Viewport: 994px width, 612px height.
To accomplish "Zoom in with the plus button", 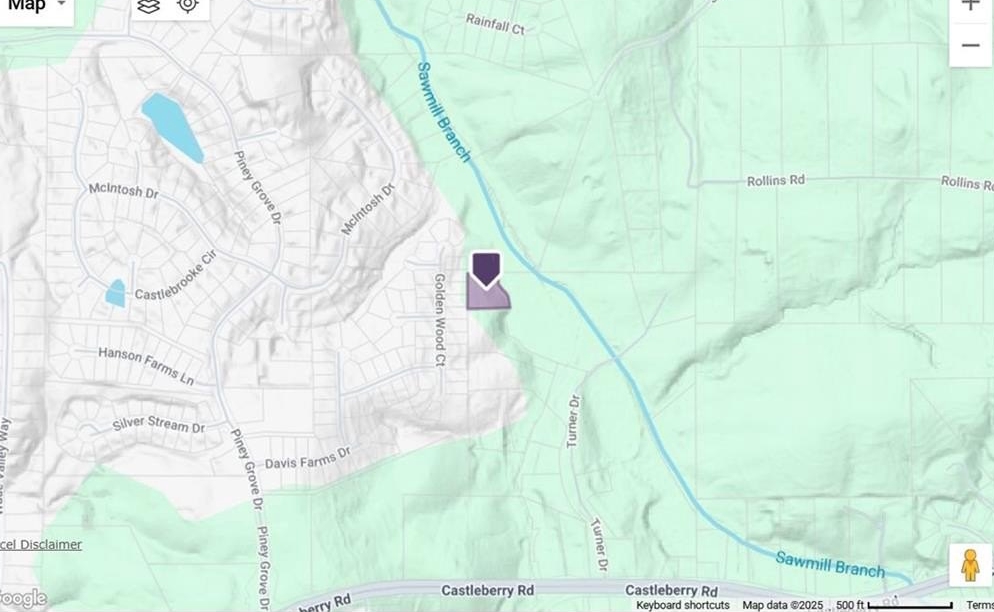I will tap(970, 5).
